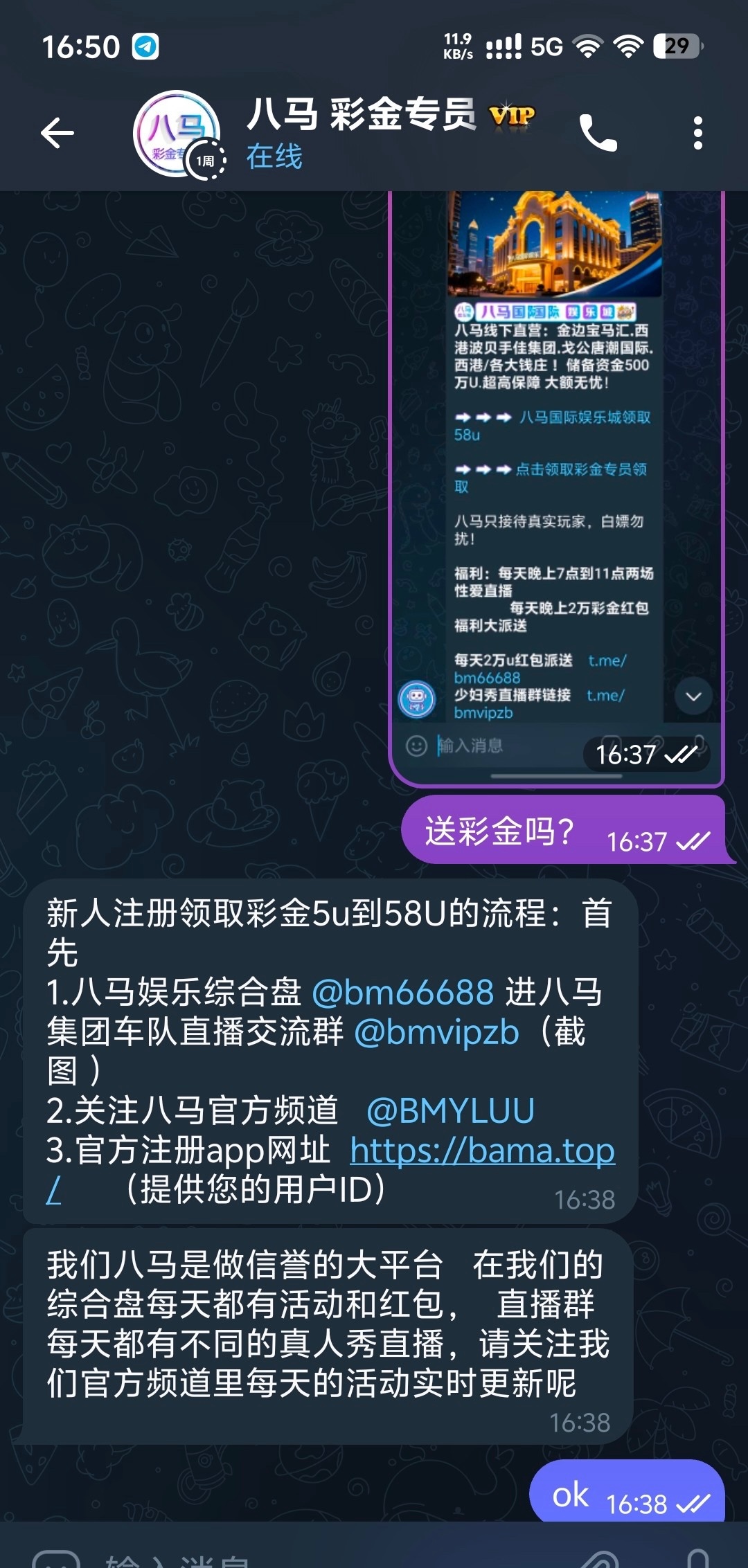Screen dimensions: 748x1568
Task: Open the overflow menu
Action: tap(697, 133)
